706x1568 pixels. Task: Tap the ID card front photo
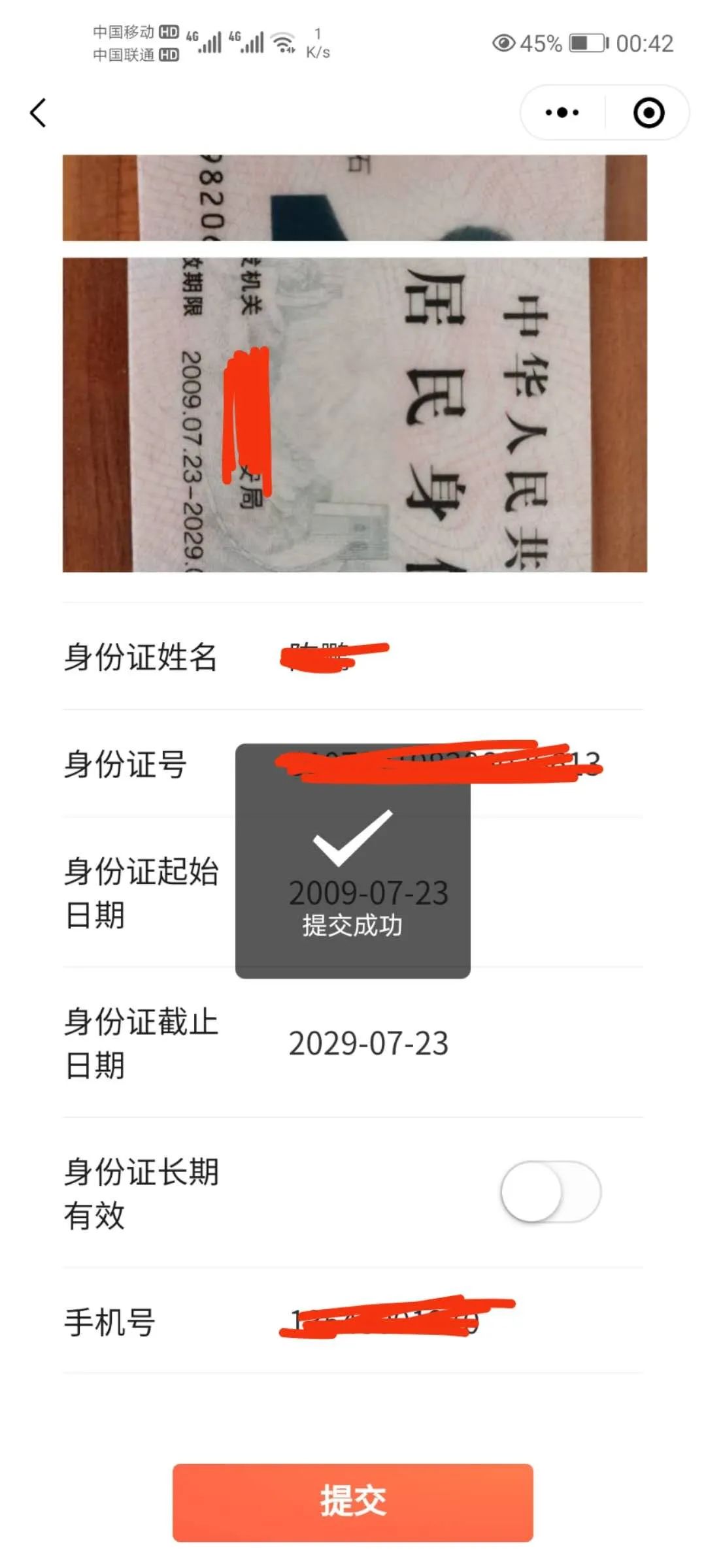click(x=354, y=197)
